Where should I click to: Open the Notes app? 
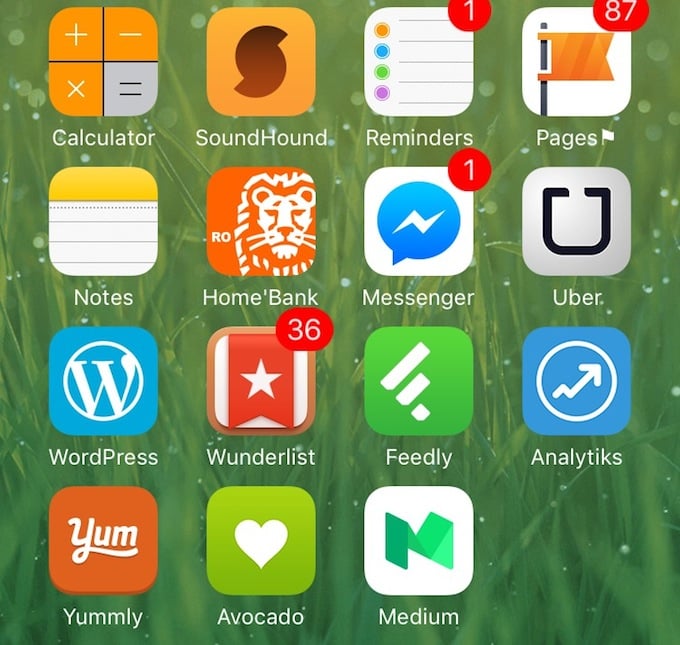click(103, 221)
